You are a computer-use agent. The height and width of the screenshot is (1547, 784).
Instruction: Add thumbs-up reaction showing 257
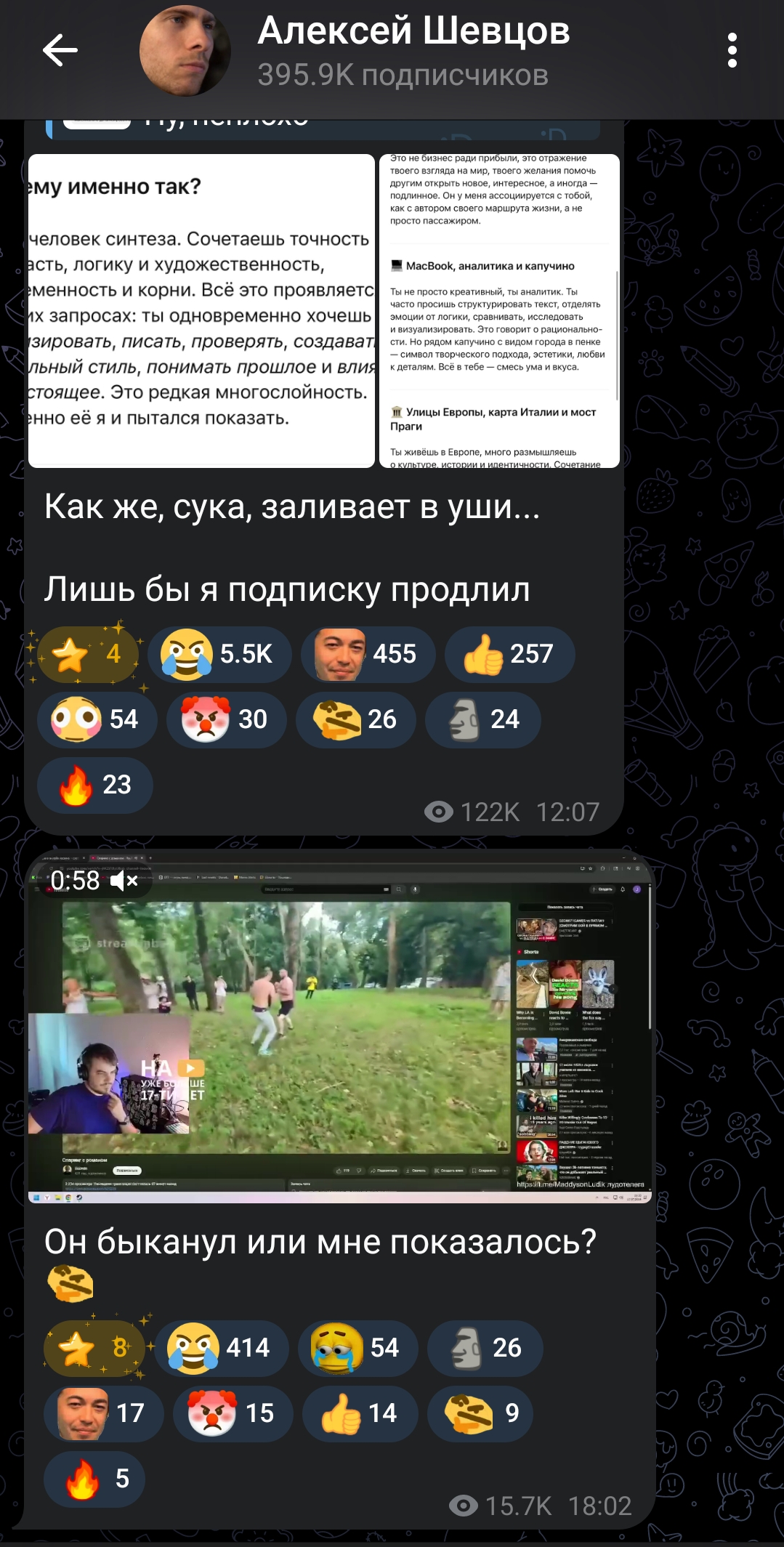[x=509, y=654]
